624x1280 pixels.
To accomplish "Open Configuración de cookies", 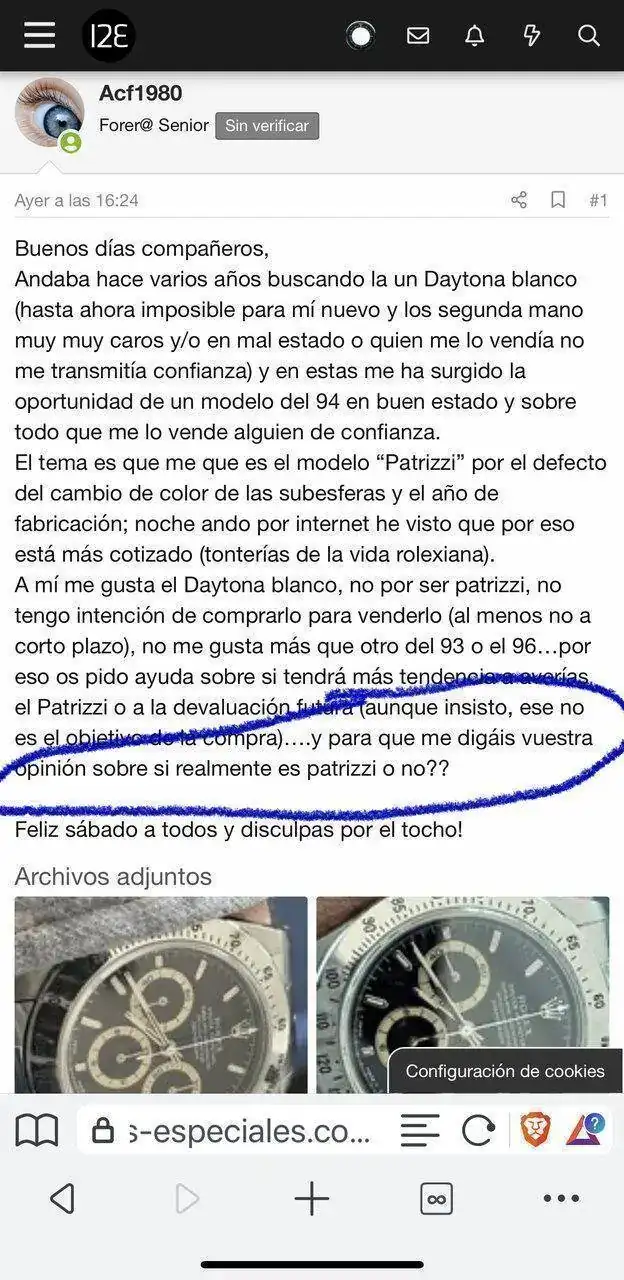I will (505, 1071).
